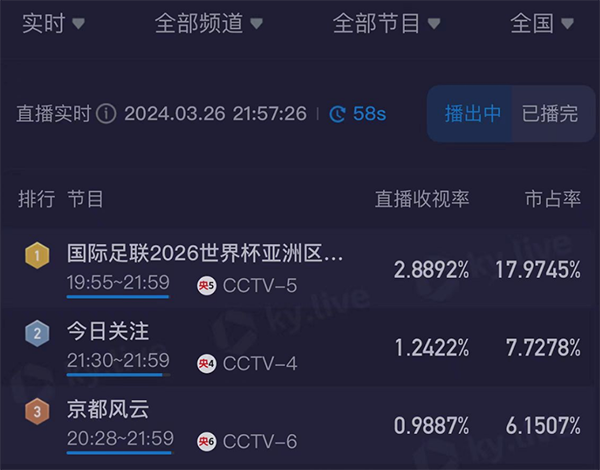
Task: Open the 实时 dropdown filter
Action: [53, 23]
